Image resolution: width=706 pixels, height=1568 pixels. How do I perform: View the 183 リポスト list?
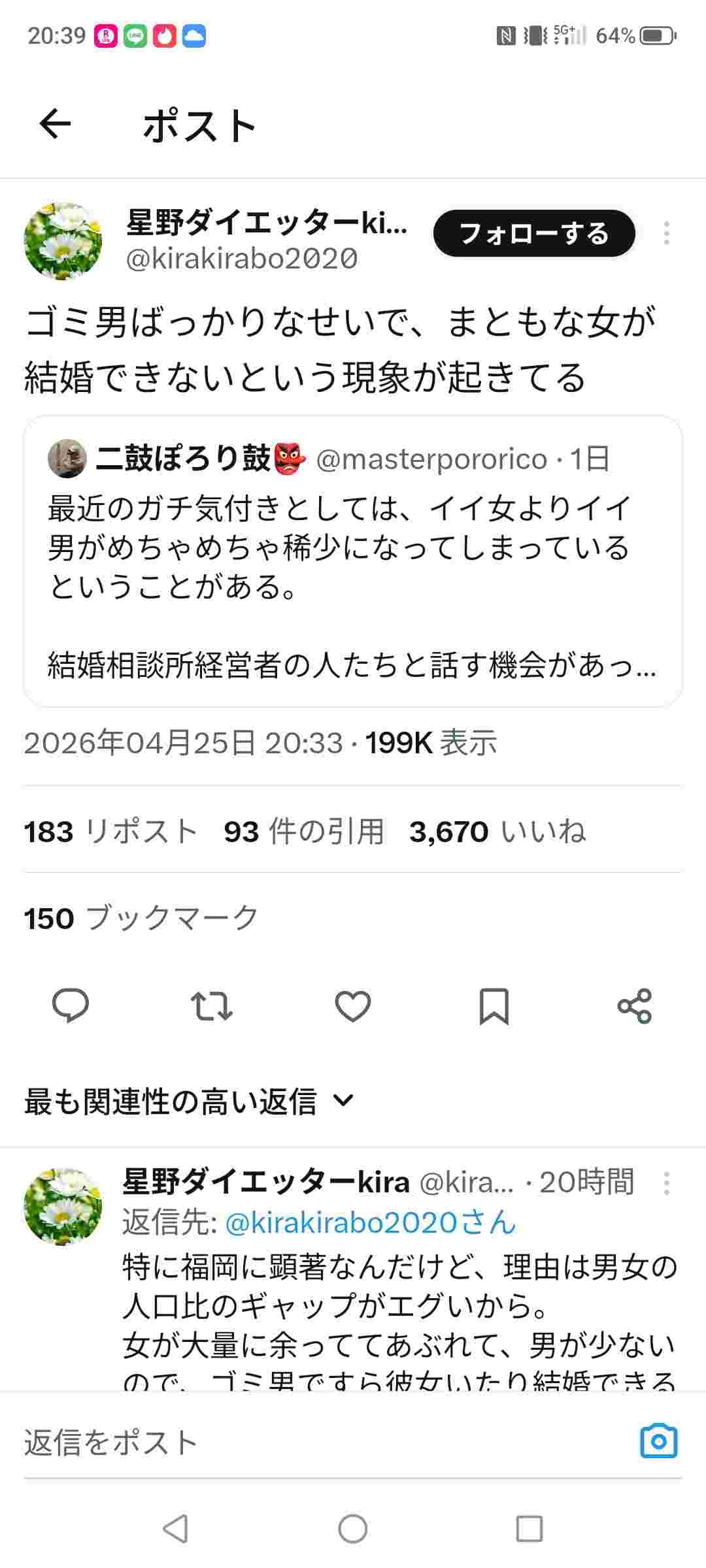111,832
